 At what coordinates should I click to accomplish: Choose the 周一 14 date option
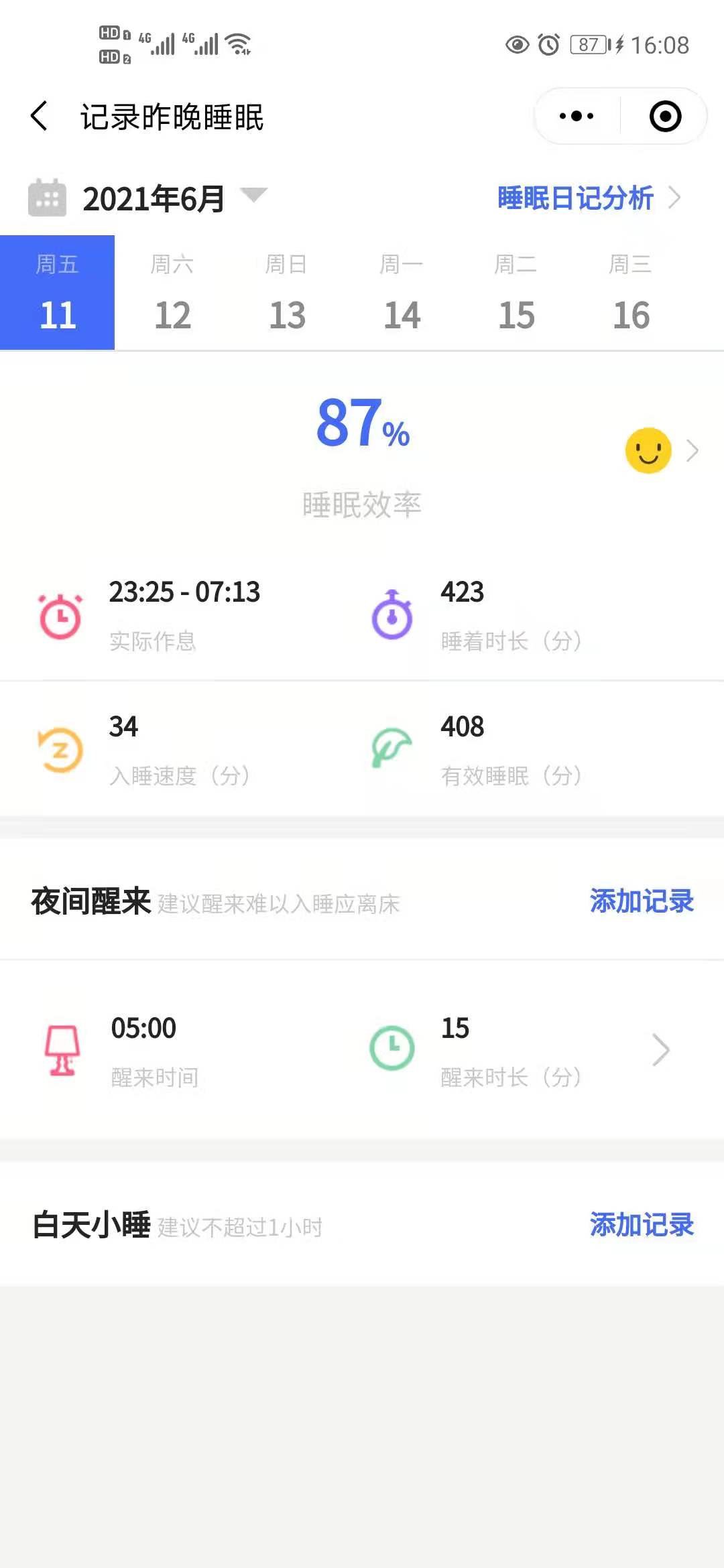click(x=401, y=291)
